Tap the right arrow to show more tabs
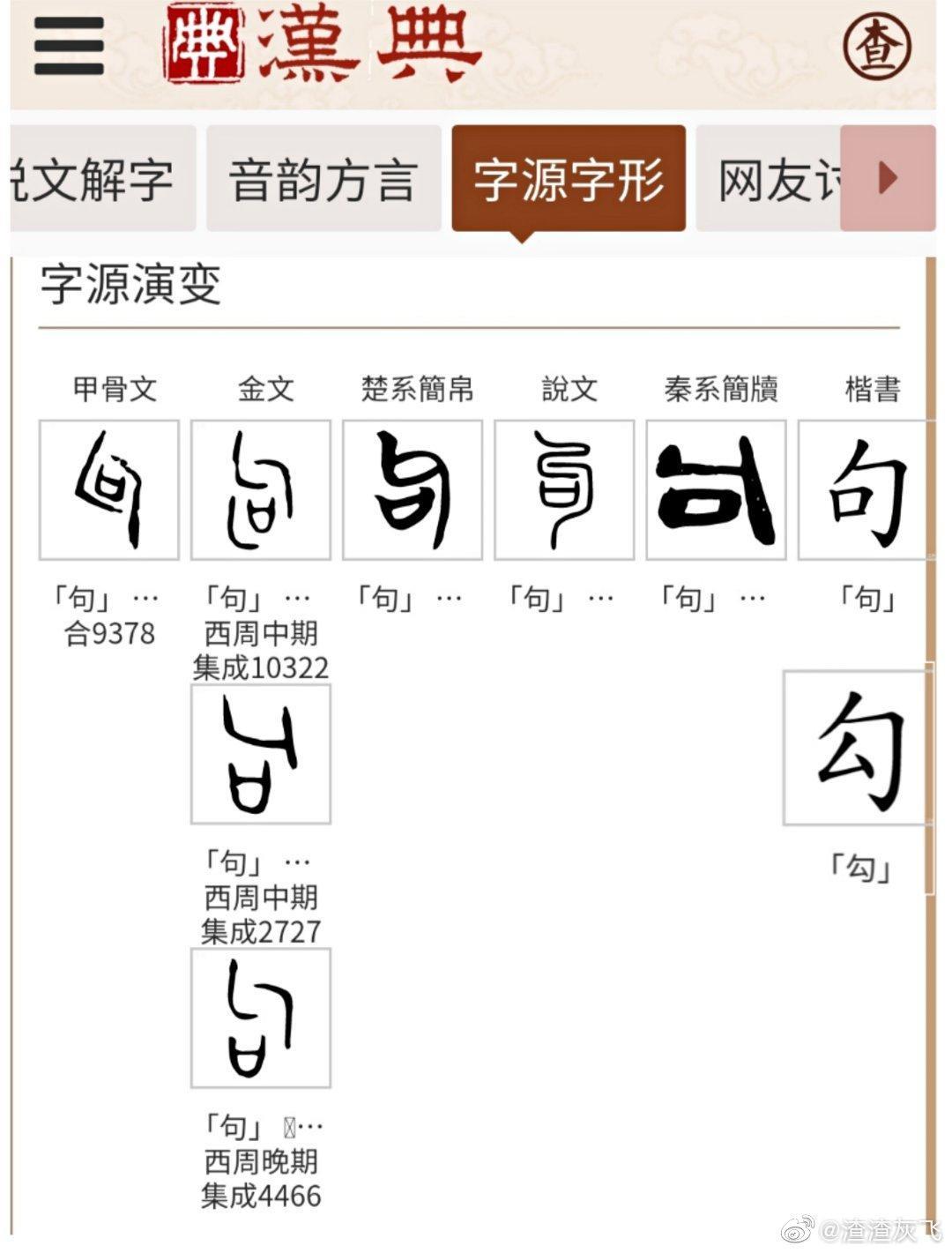952x1253 pixels. point(888,179)
